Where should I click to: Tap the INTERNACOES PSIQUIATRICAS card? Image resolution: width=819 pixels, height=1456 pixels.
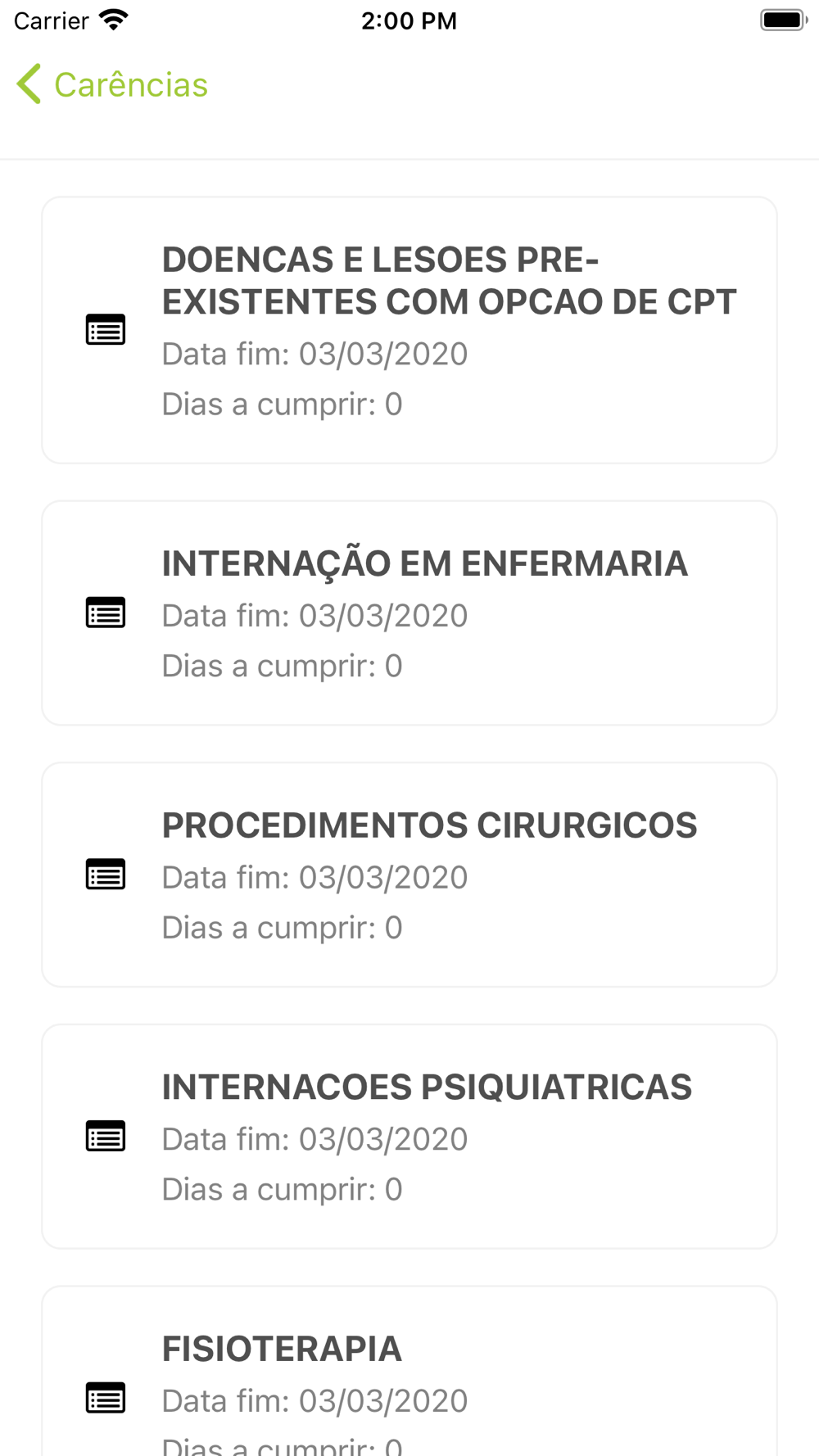point(409,1137)
